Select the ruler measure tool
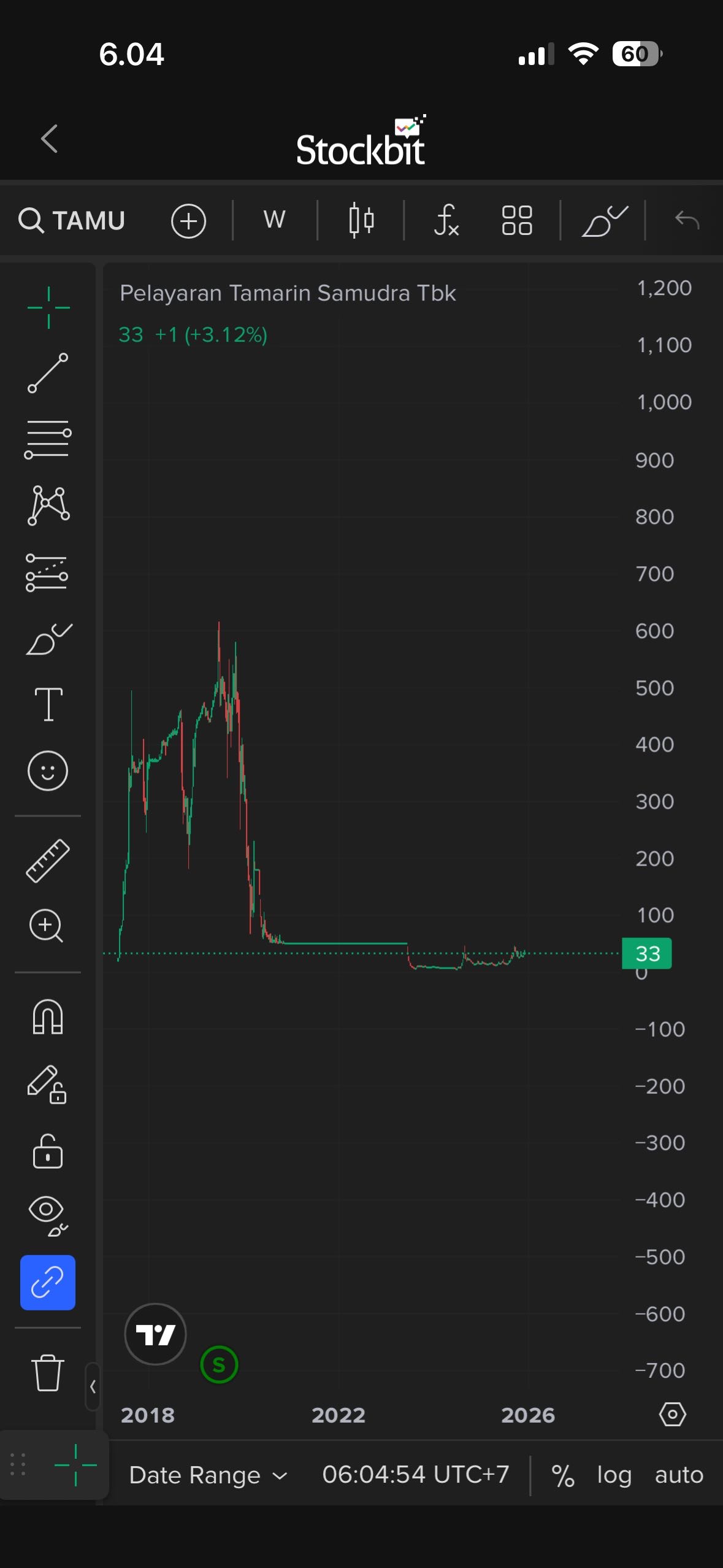Image resolution: width=723 pixels, height=1568 pixels. (48, 861)
